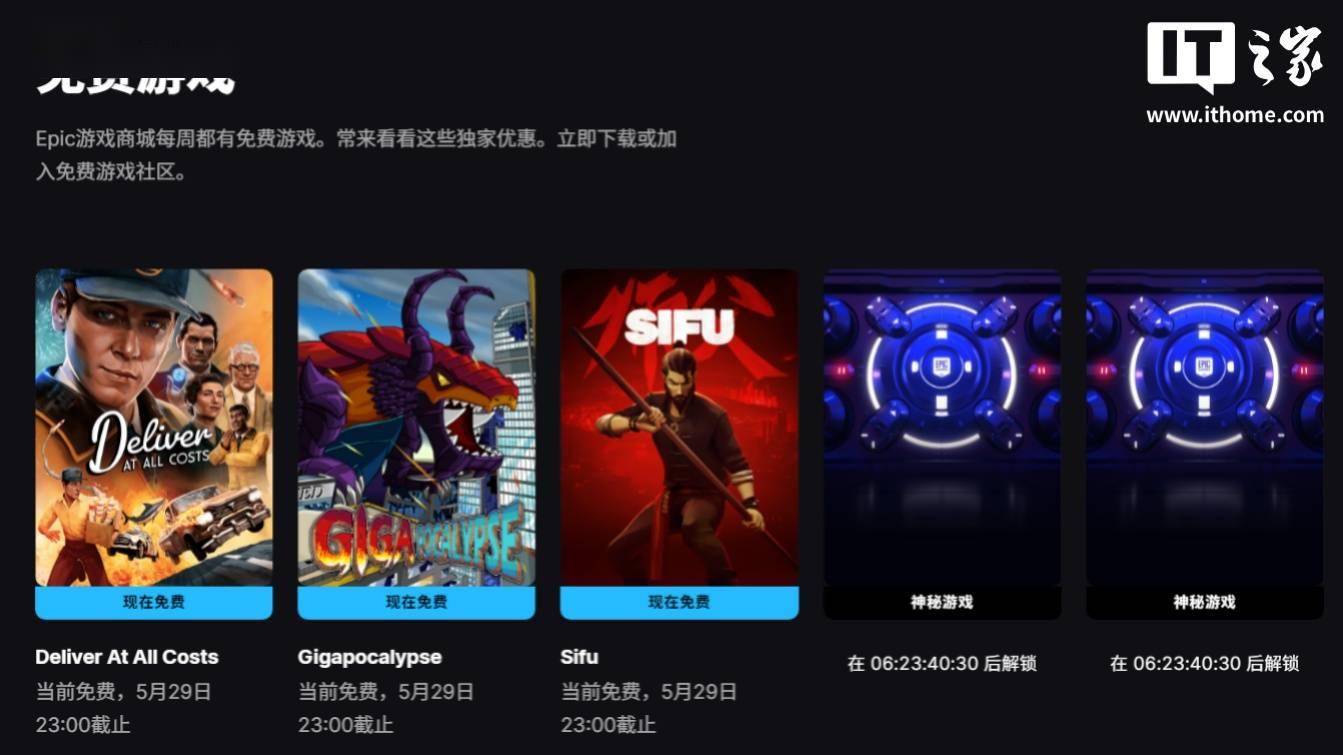Viewport: 1343px width, 755px height.
Task: Tap the second mystery game card
Action: point(1204,428)
